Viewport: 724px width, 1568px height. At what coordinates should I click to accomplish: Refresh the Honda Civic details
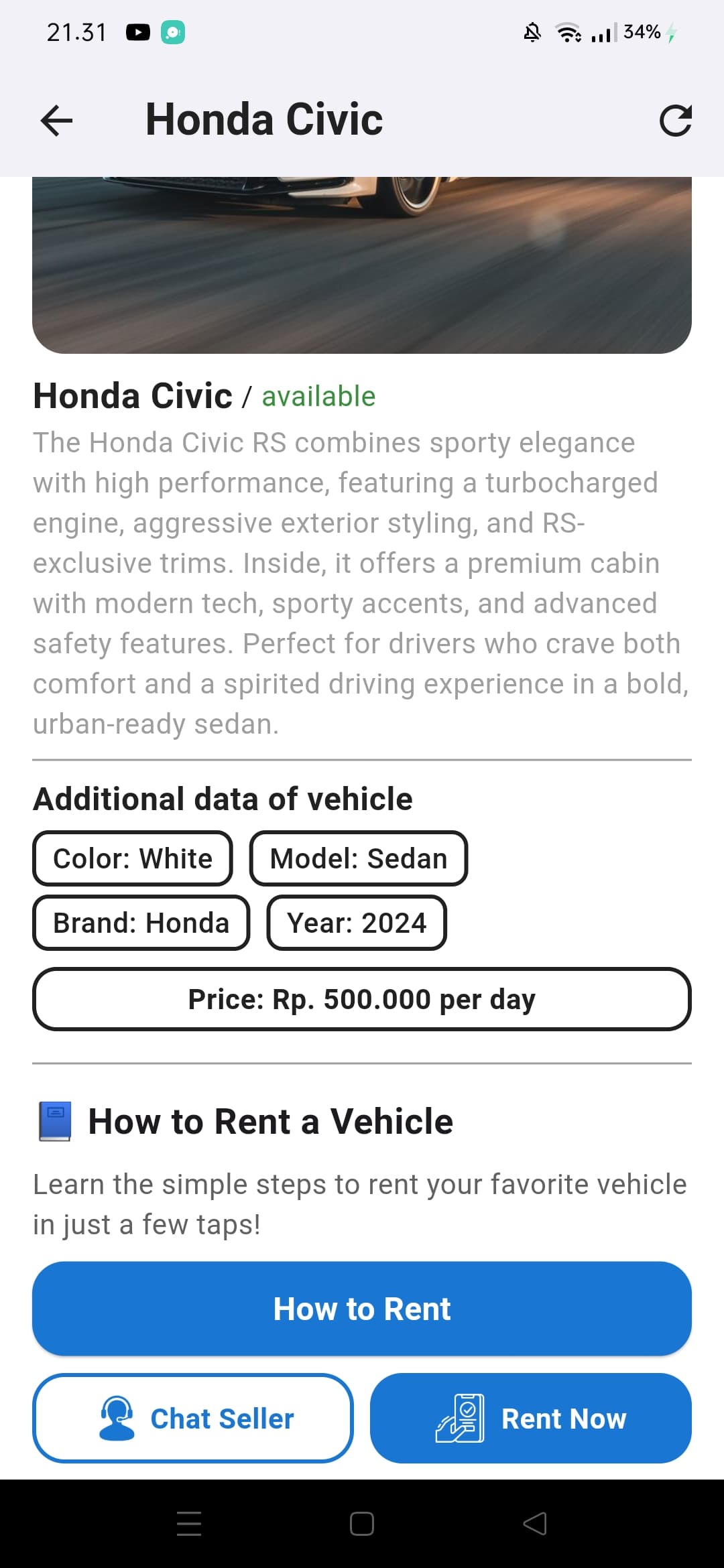point(675,121)
